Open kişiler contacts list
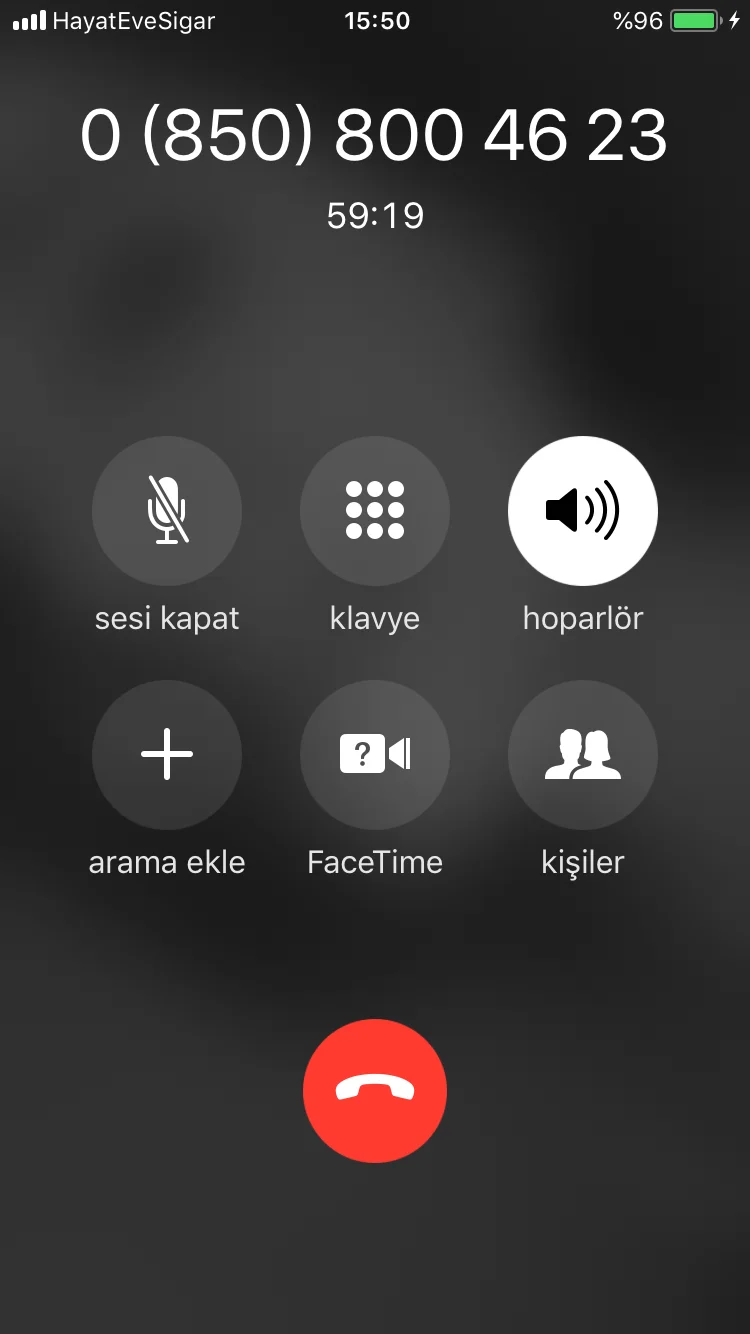750x1334 pixels. coord(583,754)
